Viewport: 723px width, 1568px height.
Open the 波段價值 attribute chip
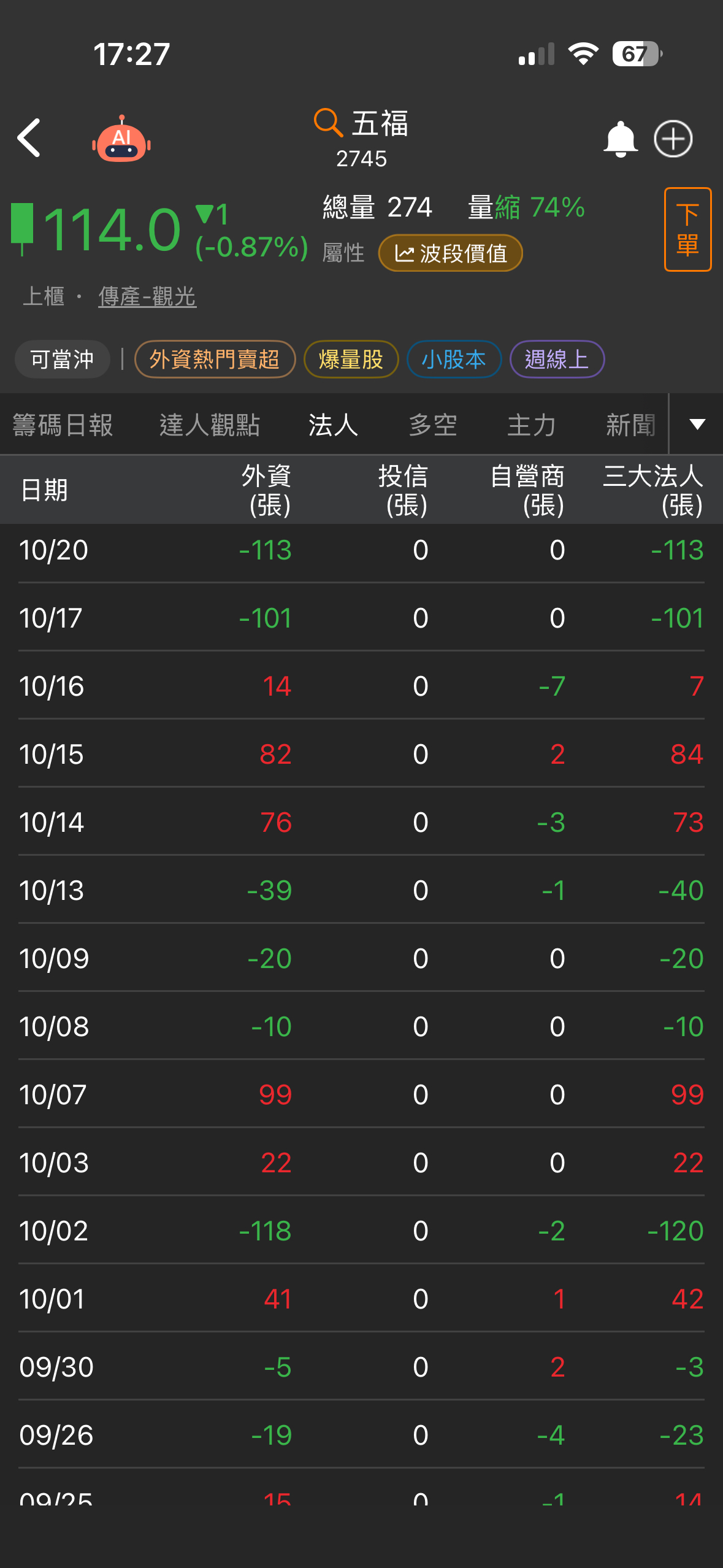pyautogui.click(x=450, y=253)
